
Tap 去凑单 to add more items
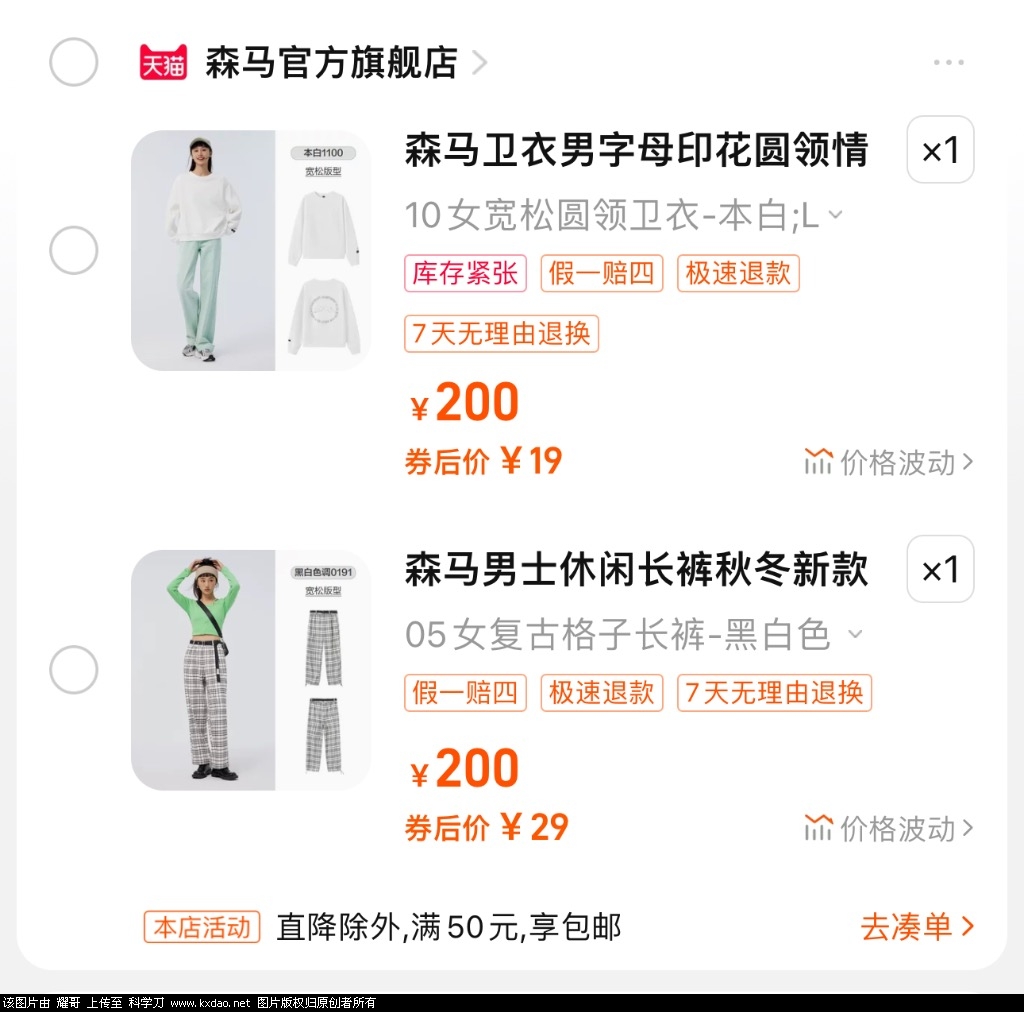pyautogui.click(x=916, y=927)
